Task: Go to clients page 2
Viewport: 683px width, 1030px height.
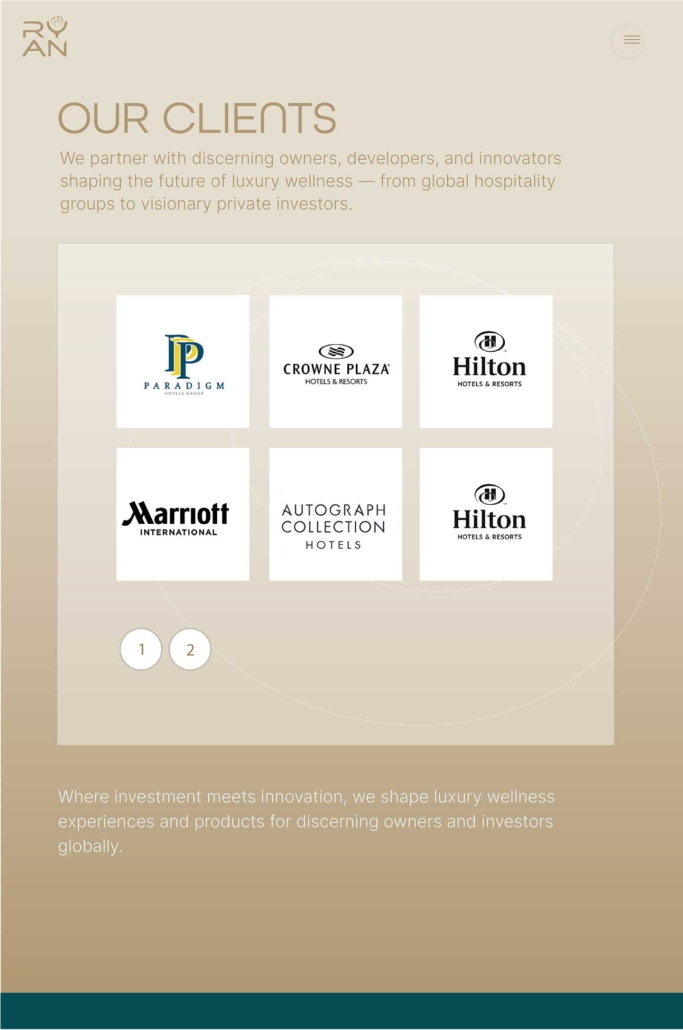Action: click(x=190, y=650)
